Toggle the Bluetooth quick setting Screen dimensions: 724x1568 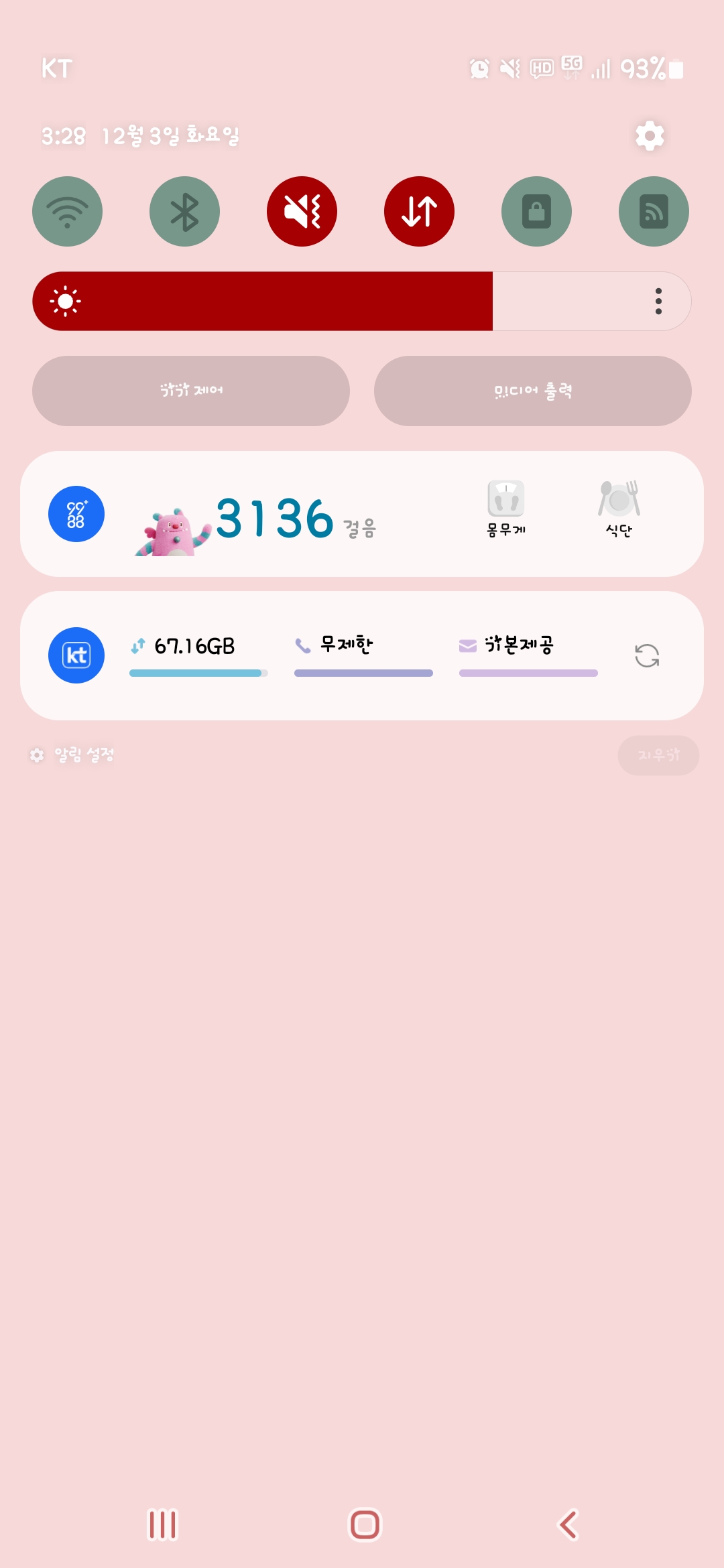point(184,211)
